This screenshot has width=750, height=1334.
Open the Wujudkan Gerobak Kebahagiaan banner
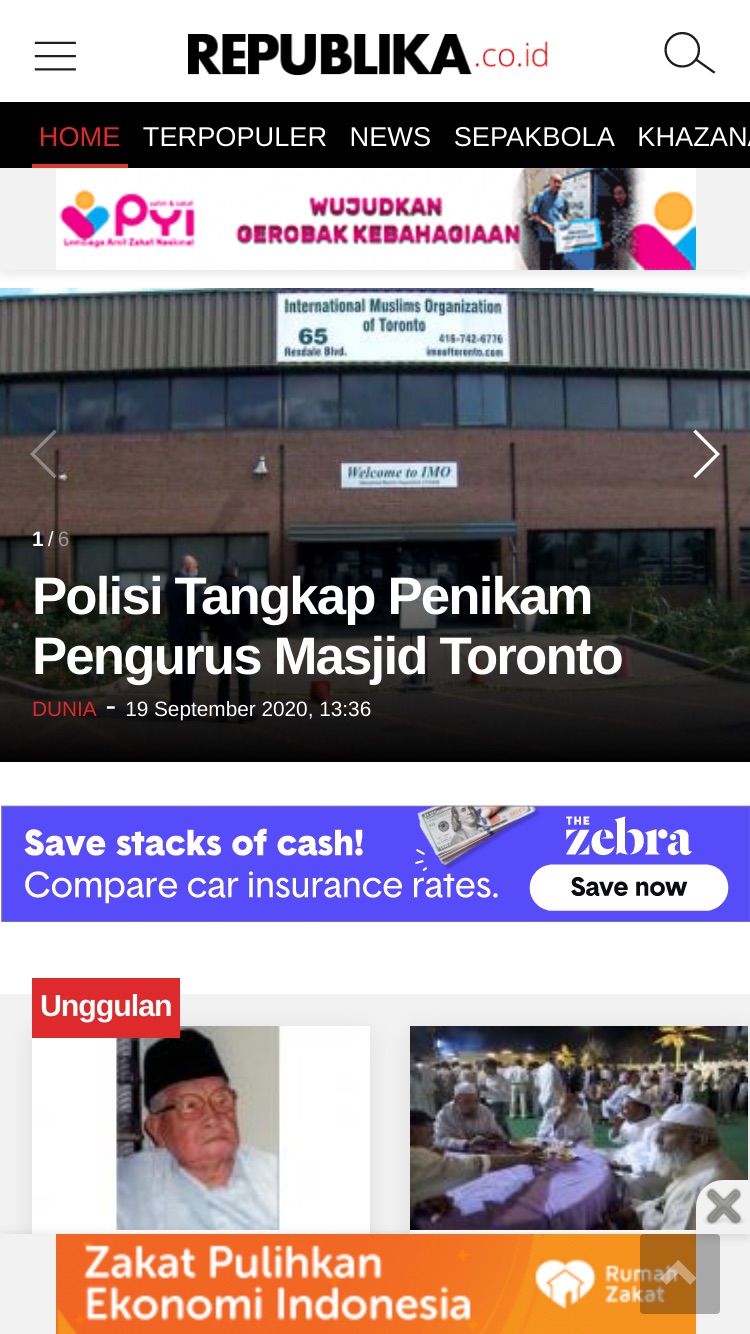376,219
